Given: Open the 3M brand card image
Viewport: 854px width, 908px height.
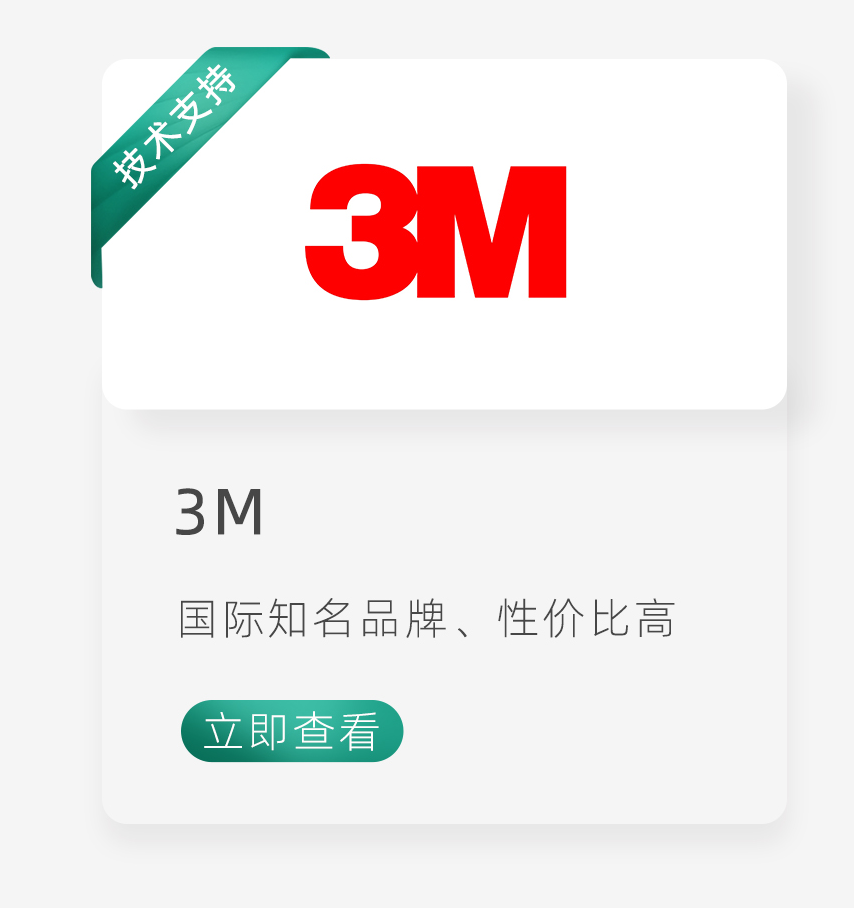Looking at the screenshot, I should click(444, 234).
